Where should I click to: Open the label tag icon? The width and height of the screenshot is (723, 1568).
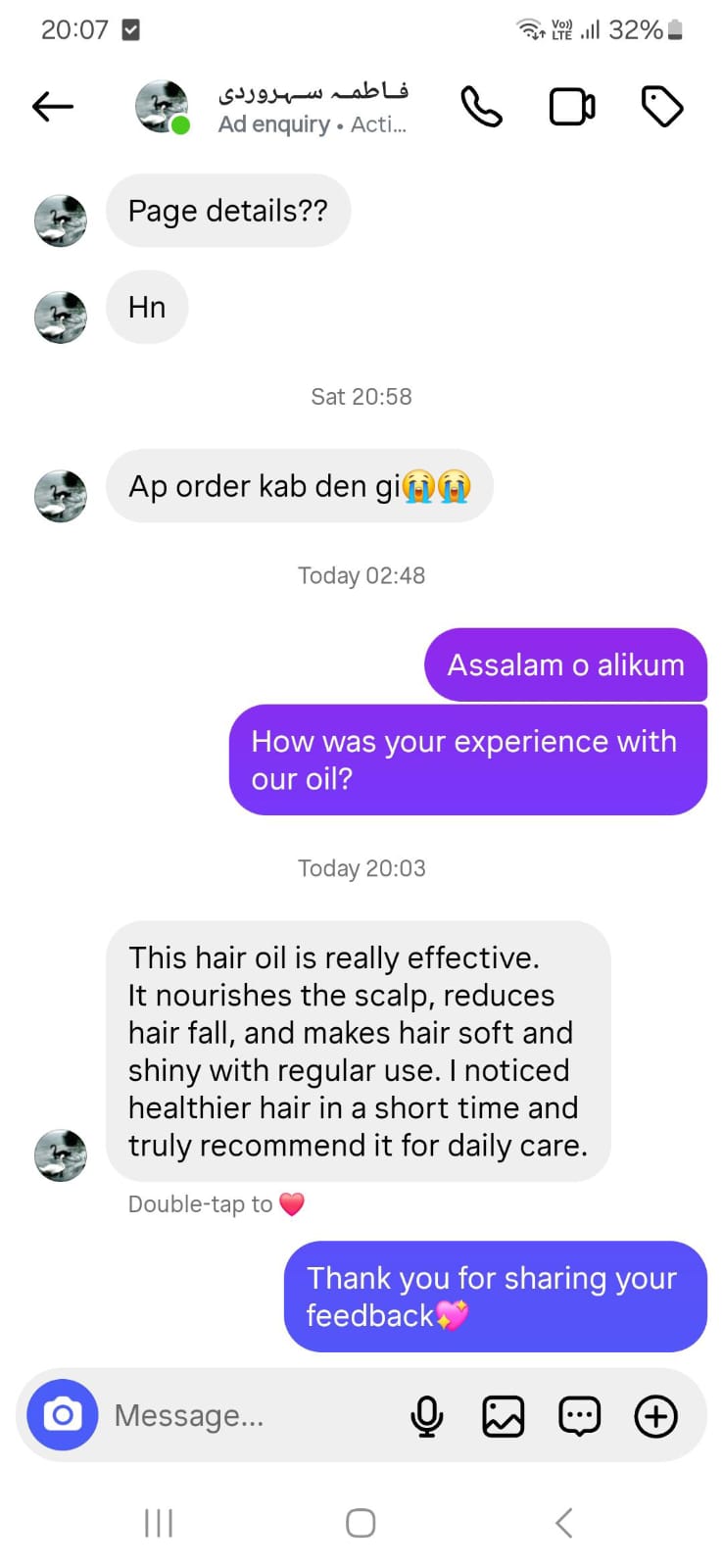pyautogui.click(x=661, y=107)
